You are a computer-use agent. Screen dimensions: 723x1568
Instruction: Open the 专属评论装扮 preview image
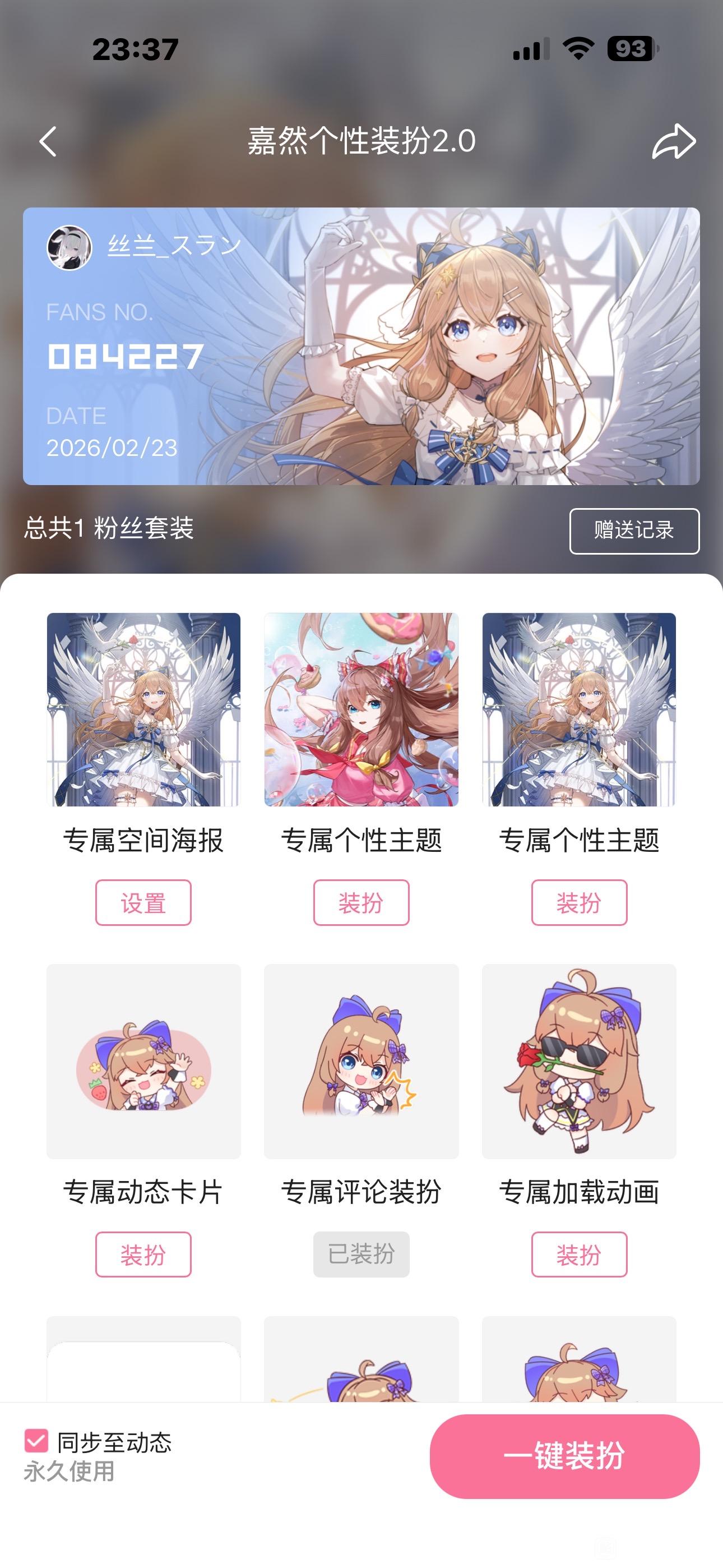361,1061
